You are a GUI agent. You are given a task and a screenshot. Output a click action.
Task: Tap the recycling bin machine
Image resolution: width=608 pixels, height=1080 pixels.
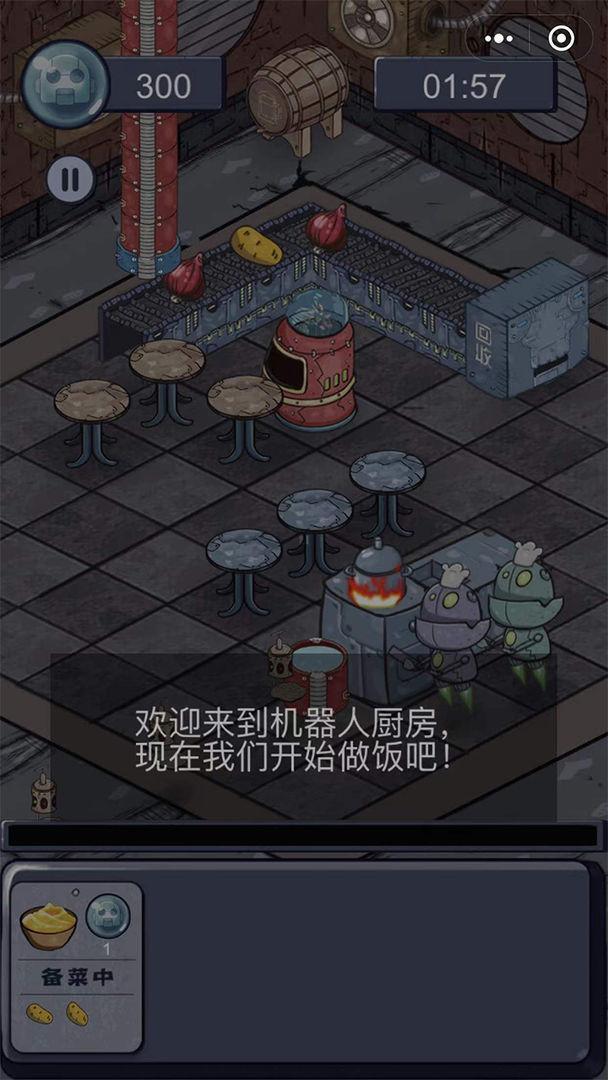[527, 330]
